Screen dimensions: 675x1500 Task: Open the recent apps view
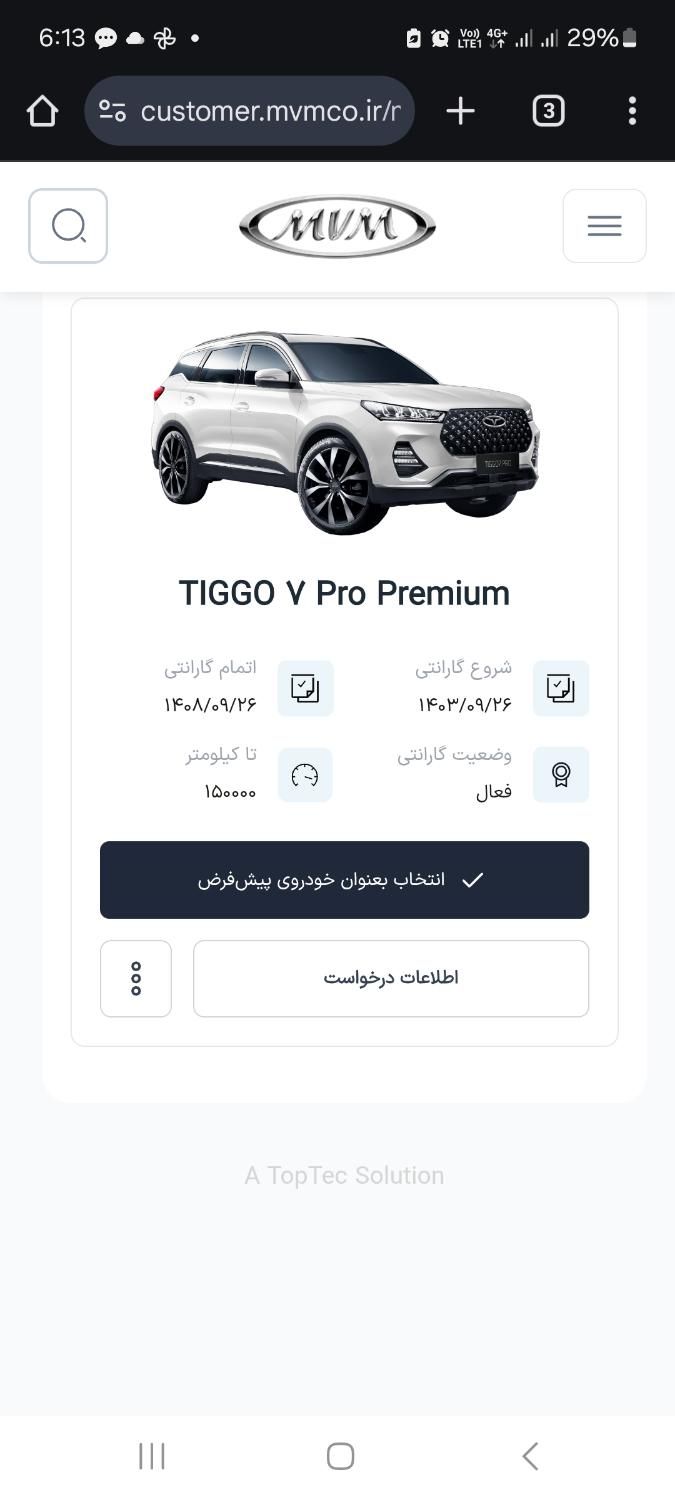[x=152, y=1456]
